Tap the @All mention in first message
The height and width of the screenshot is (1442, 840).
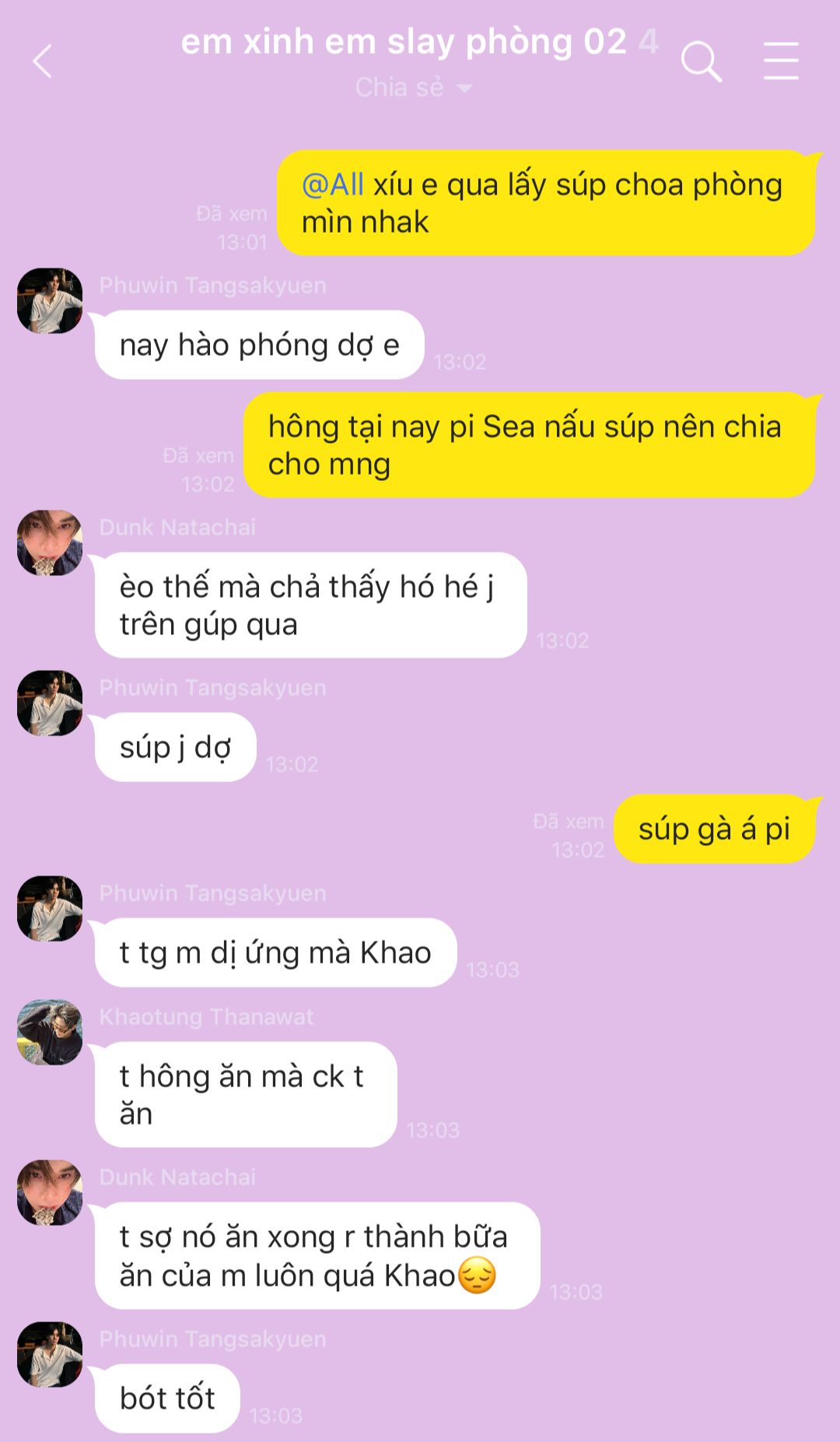coord(333,185)
